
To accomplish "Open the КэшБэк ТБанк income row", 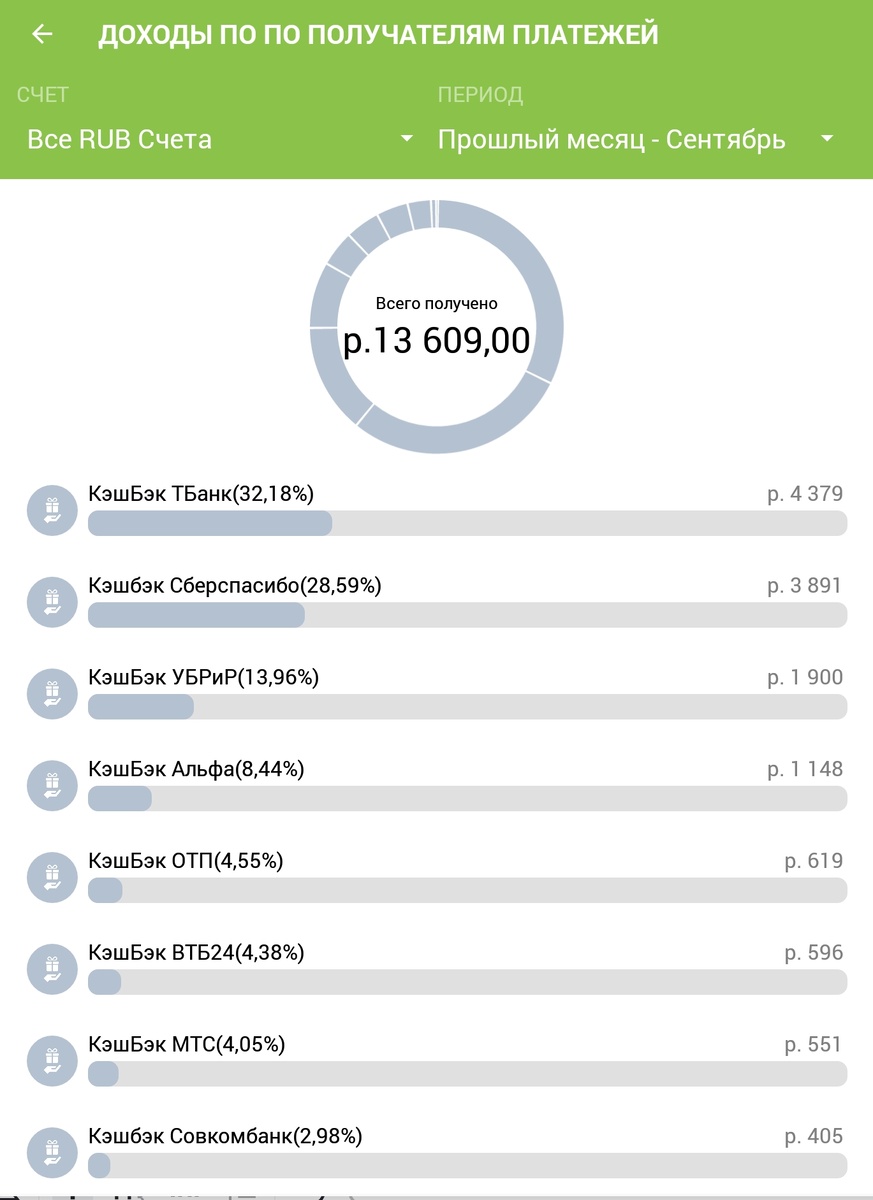I will (436, 509).
